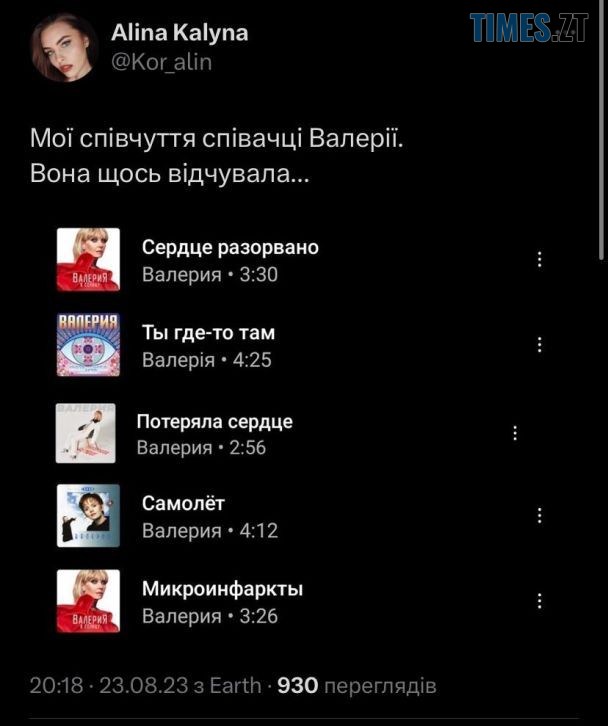Image resolution: width=608 pixels, height=726 pixels.
Task: View the attached Валерия song list image
Action: [300, 430]
